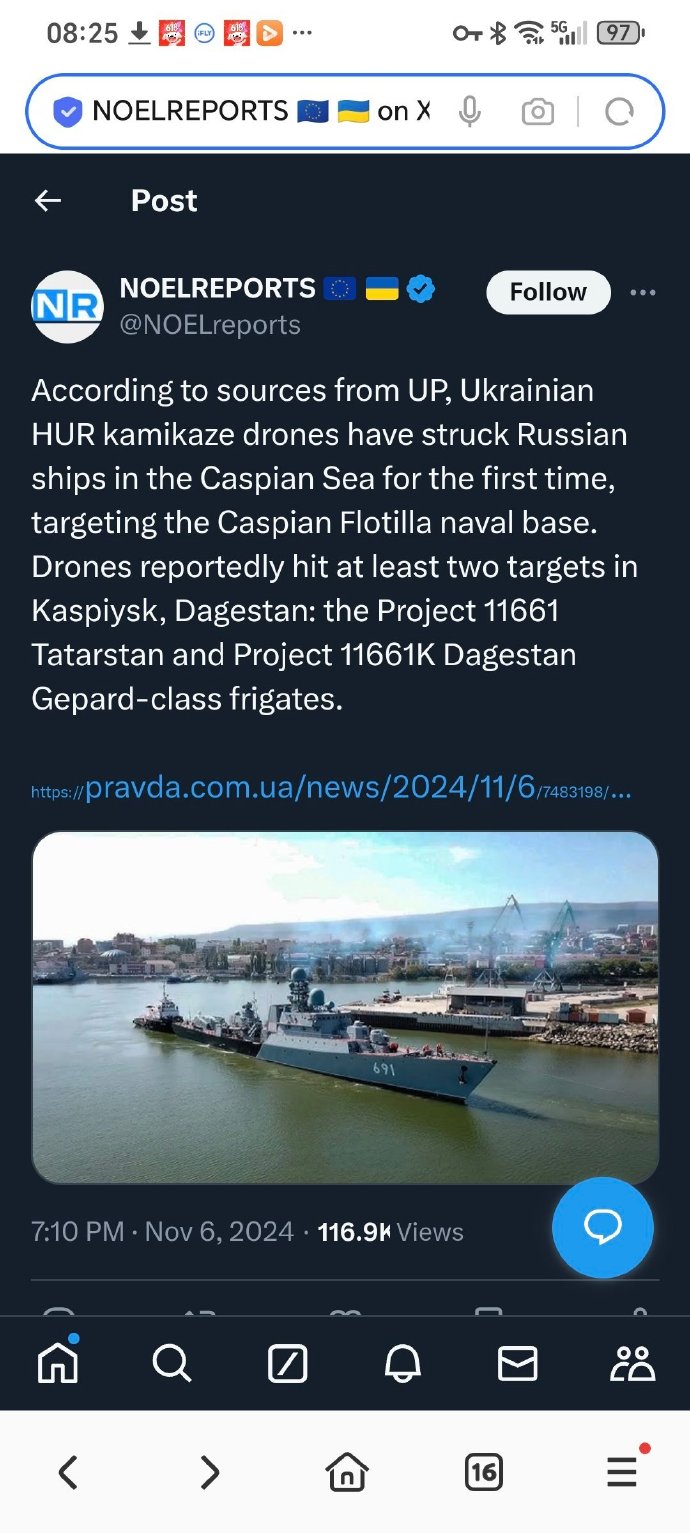Open the Messages envelope tab
The width and height of the screenshot is (690, 1533).
pyautogui.click(x=517, y=1363)
